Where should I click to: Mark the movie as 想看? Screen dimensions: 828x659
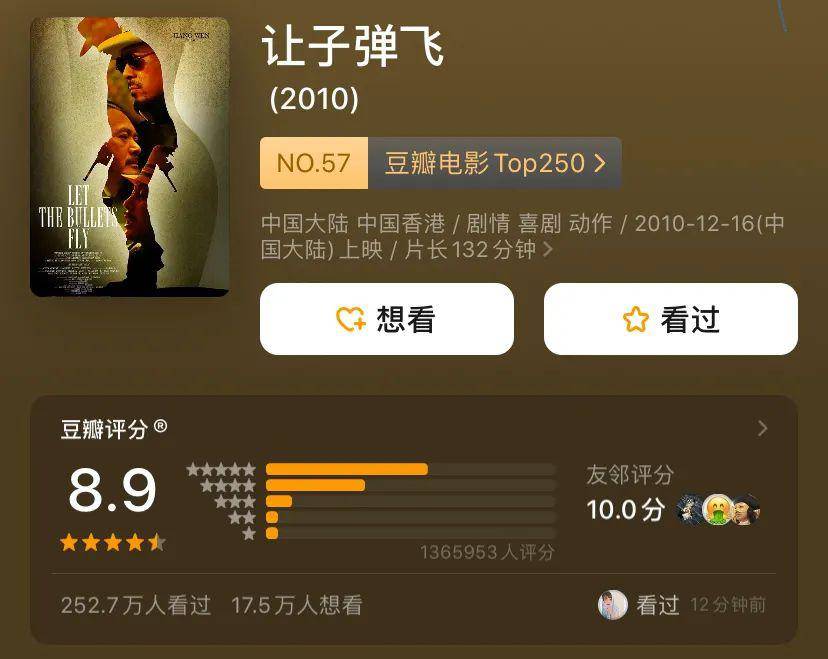point(386,319)
